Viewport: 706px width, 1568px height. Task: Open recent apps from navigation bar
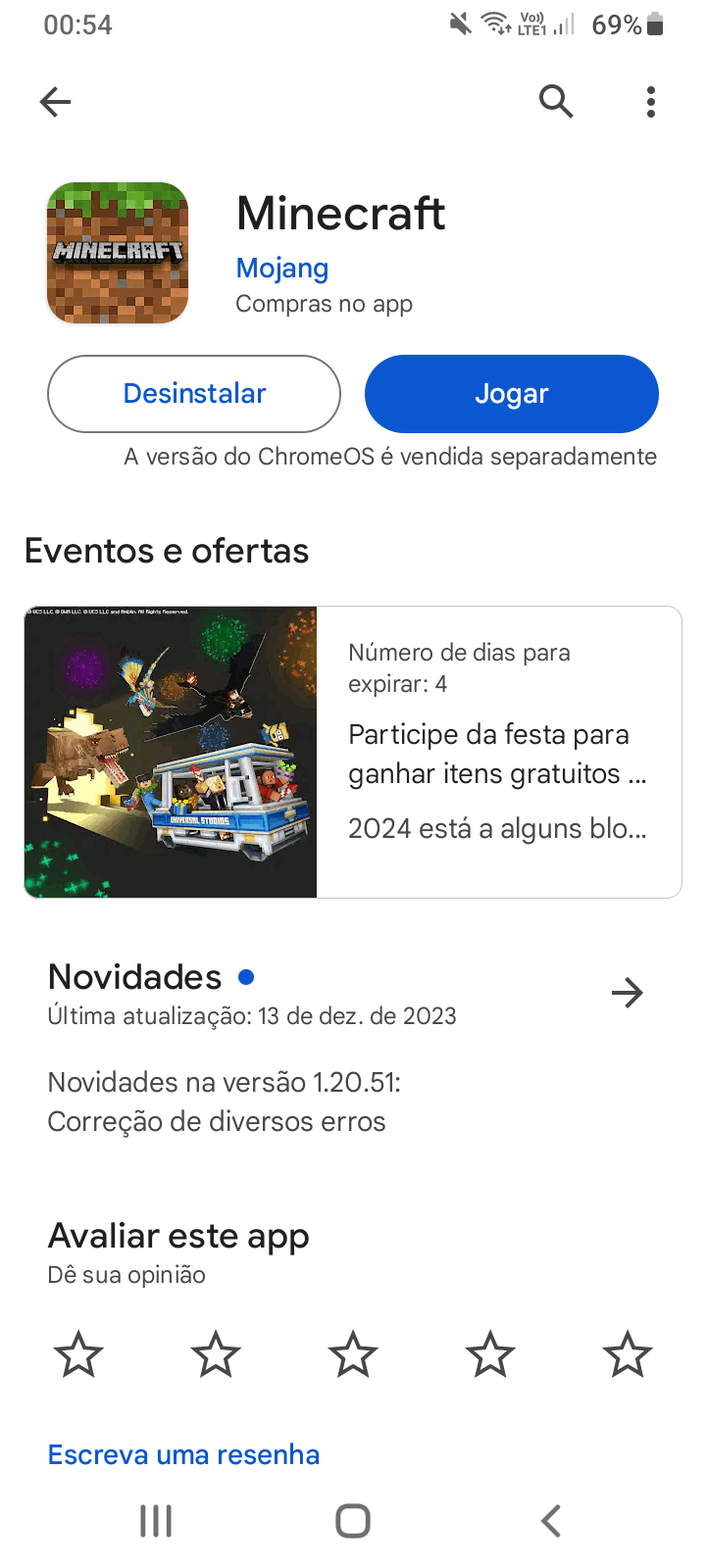coord(156,1521)
